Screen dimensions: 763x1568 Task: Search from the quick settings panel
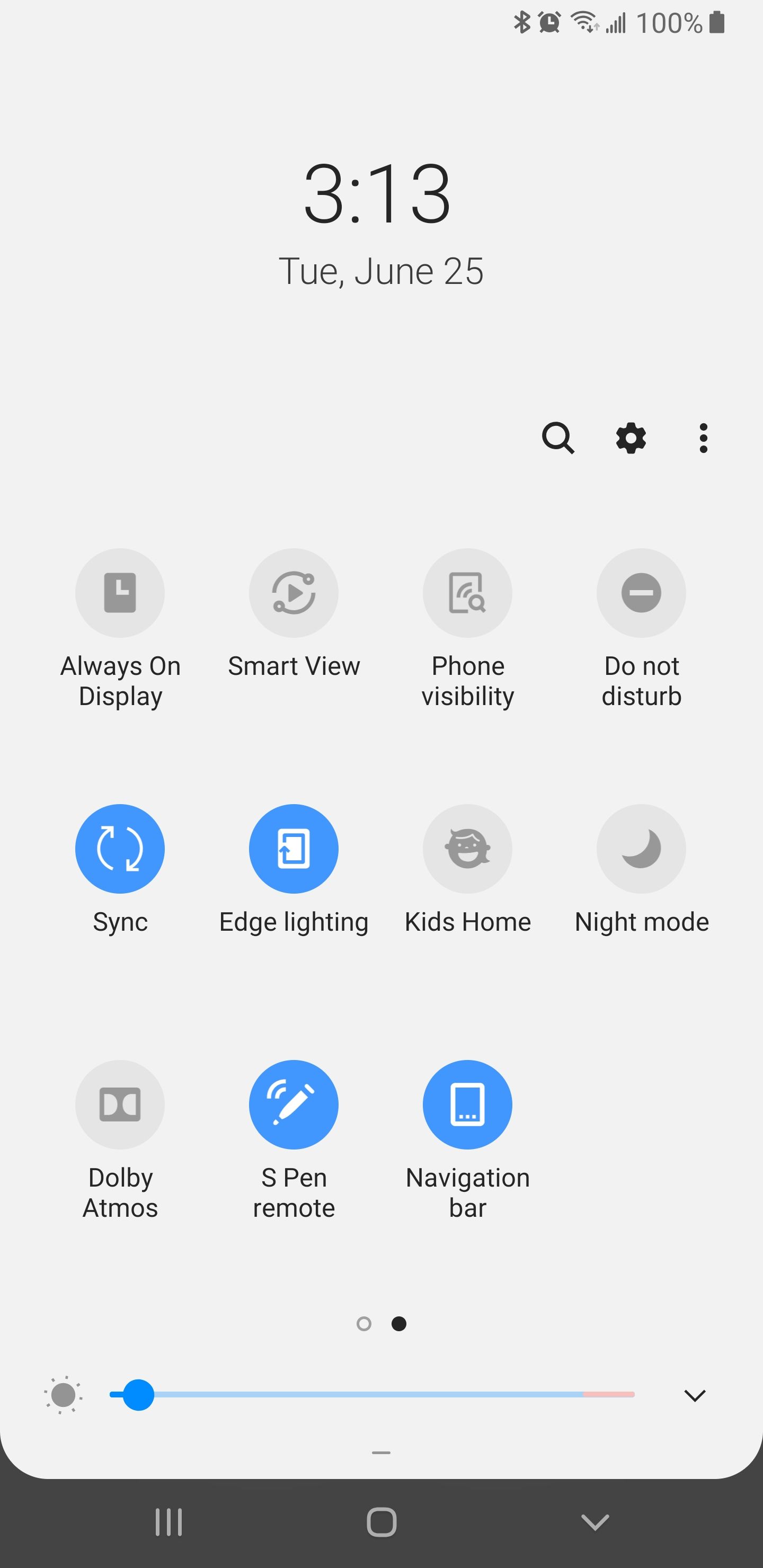tap(558, 438)
